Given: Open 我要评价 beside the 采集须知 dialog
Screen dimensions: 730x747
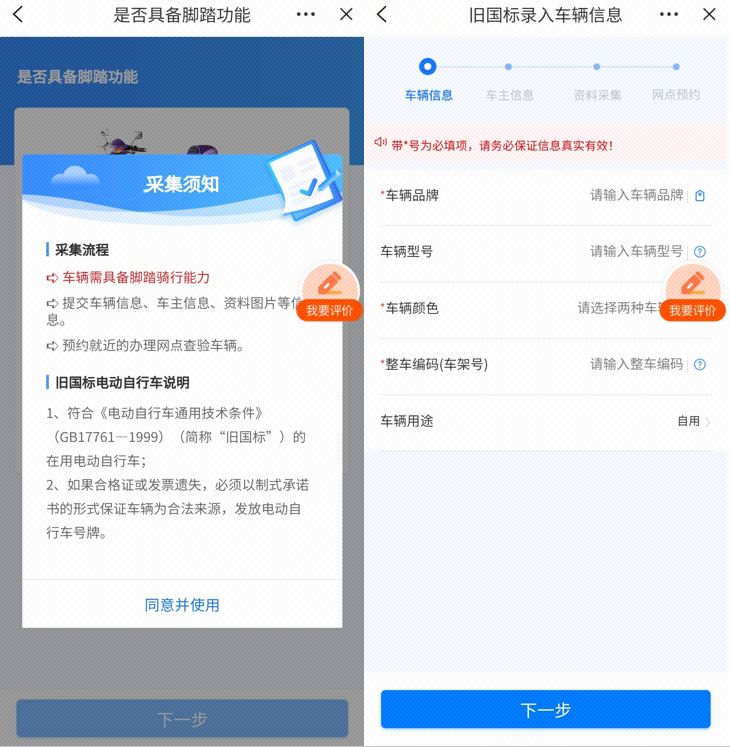Looking at the screenshot, I should pos(329,293).
